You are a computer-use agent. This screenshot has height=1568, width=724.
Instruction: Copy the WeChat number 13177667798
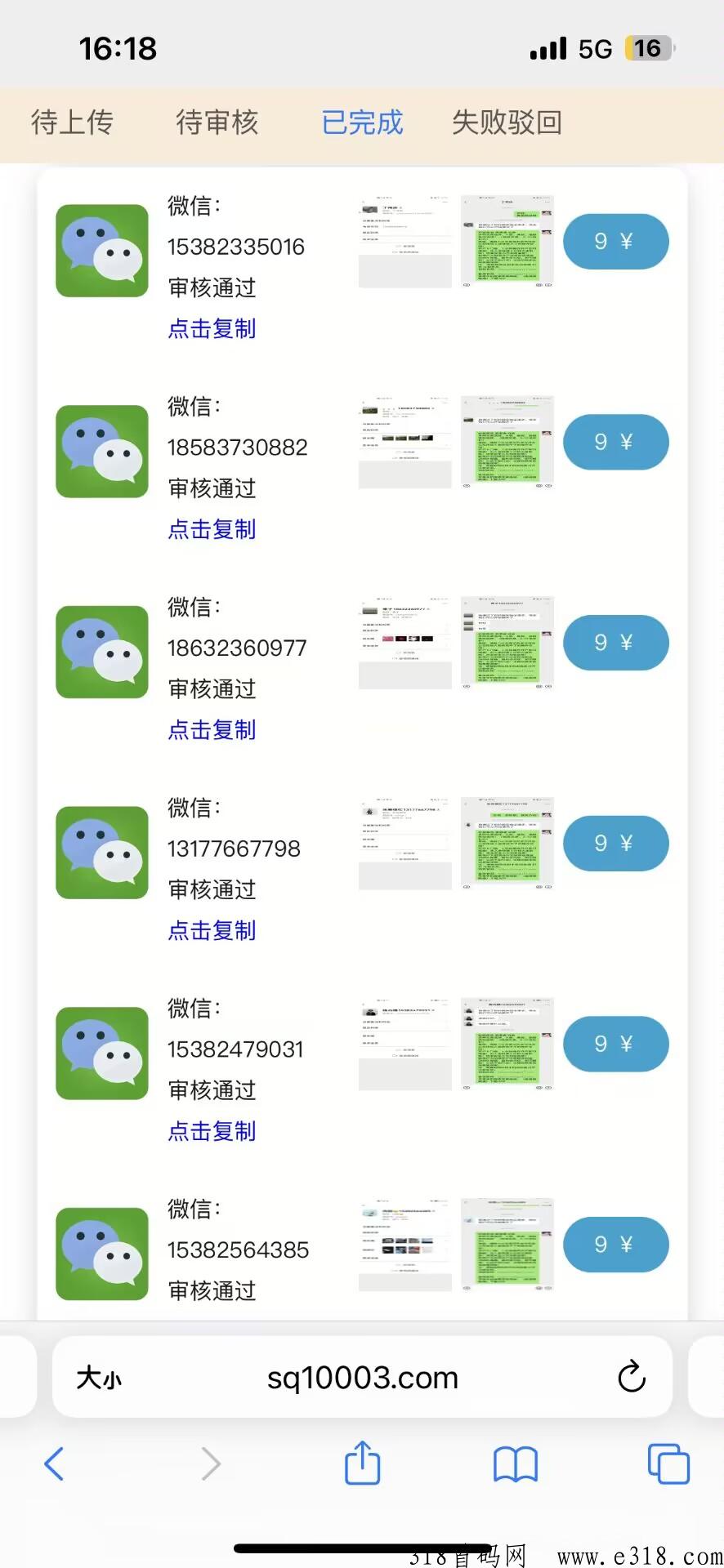pos(212,930)
